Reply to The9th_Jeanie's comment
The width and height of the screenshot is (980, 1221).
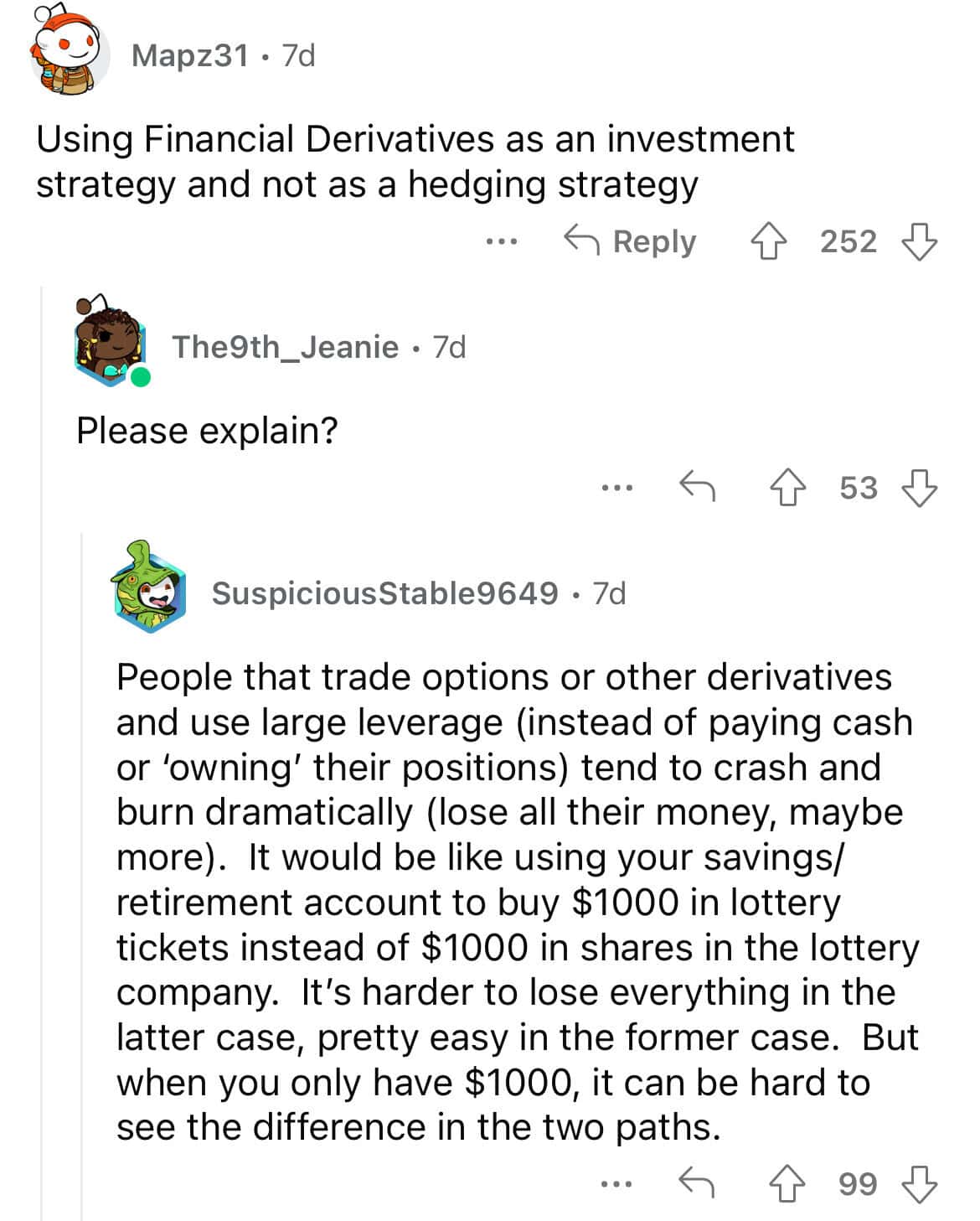(x=696, y=487)
